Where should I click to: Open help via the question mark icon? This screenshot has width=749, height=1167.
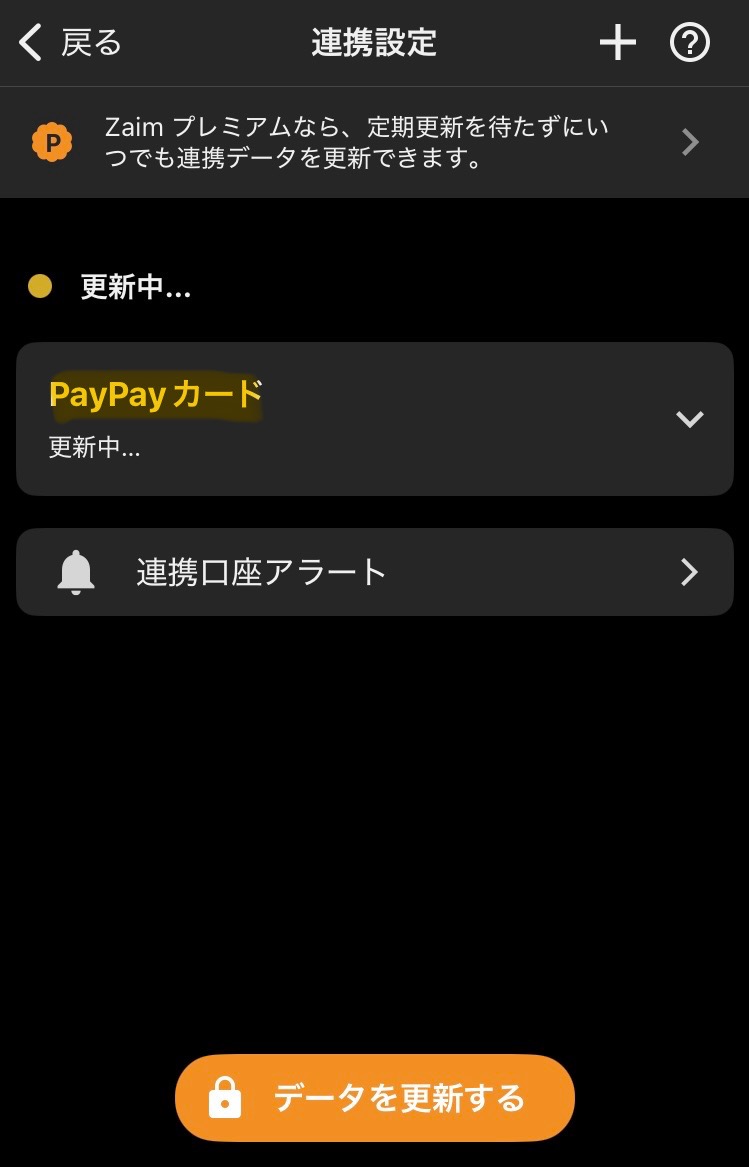tap(689, 42)
